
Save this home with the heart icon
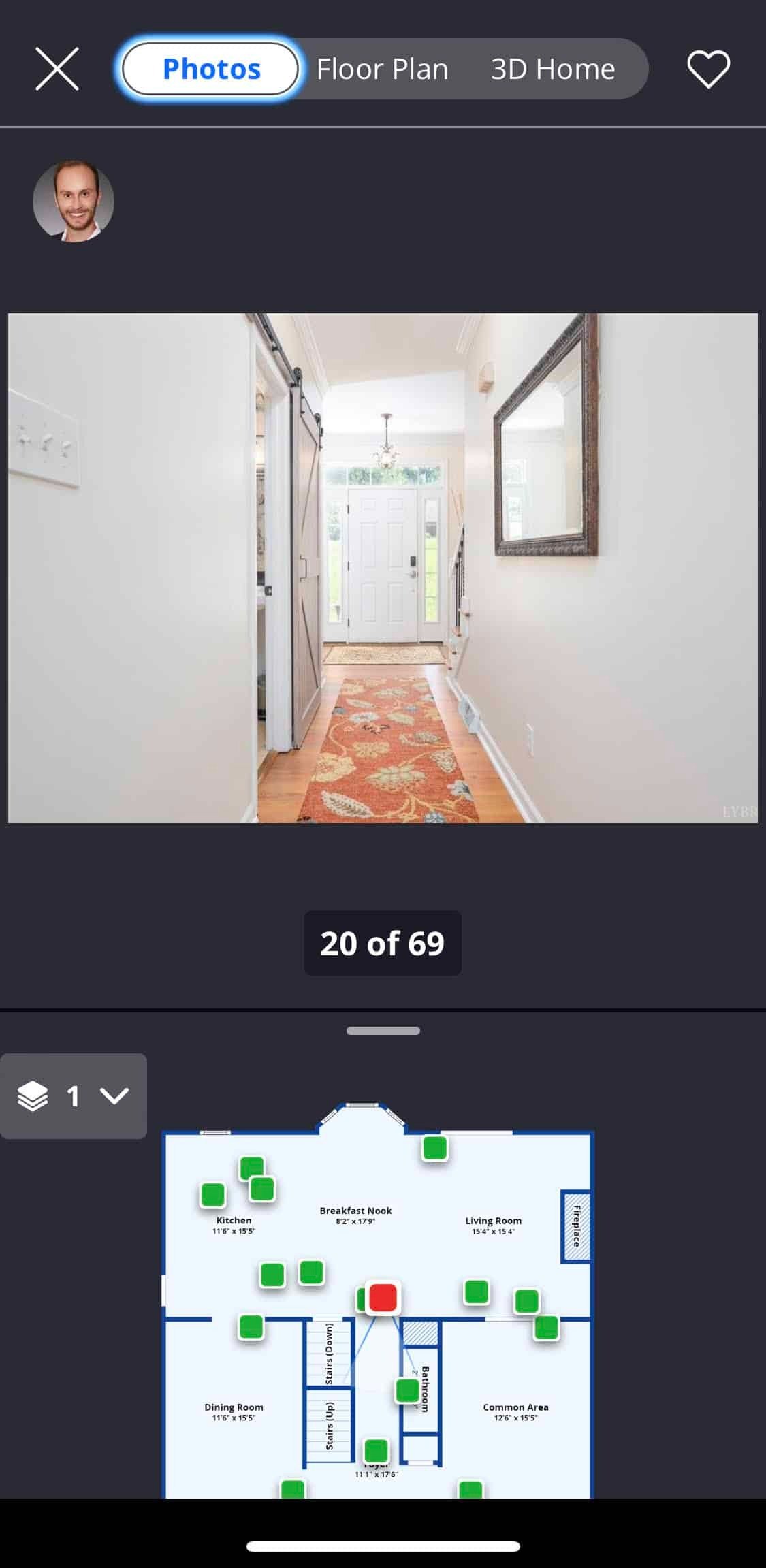pyautogui.click(x=708, y=69)
